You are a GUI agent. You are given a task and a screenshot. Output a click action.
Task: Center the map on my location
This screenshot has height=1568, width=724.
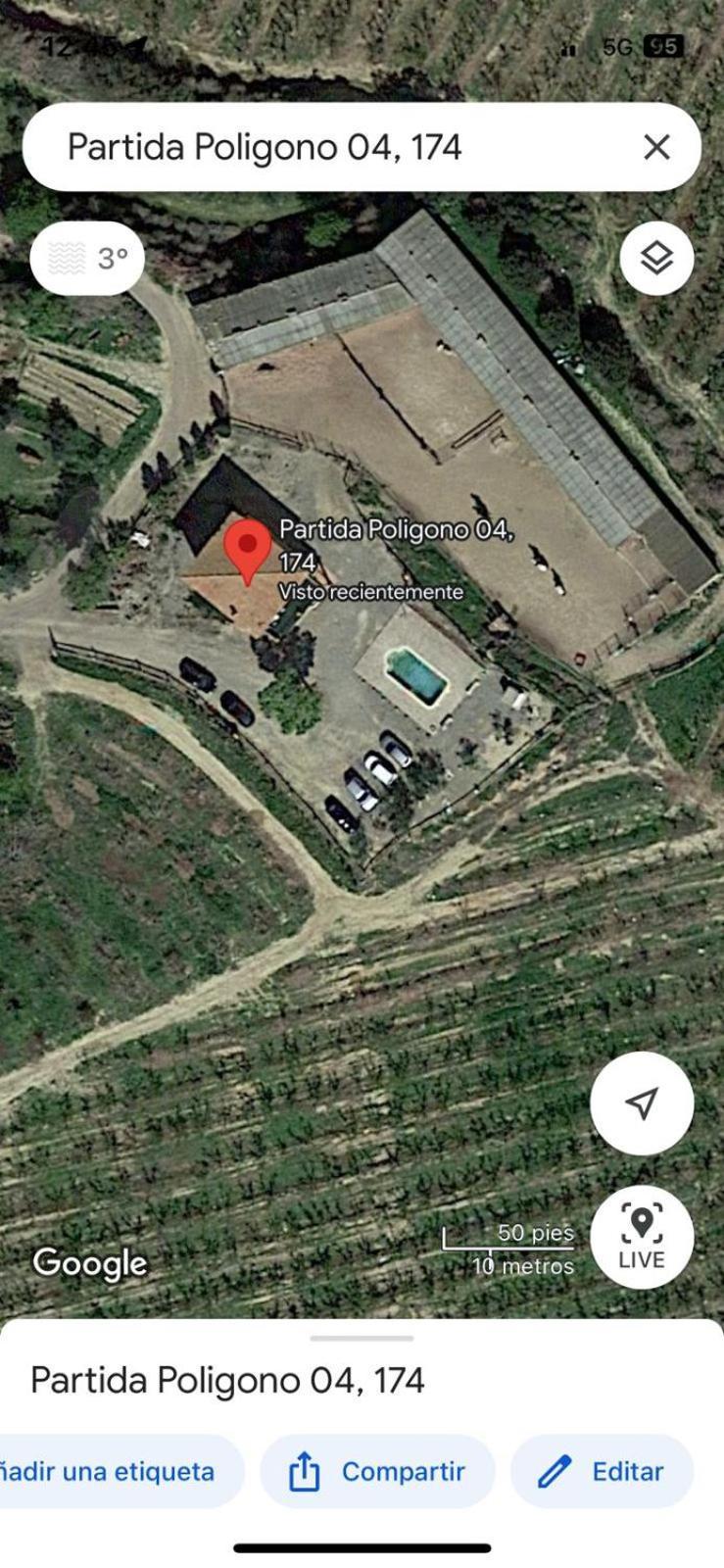tap(642, 1102)
